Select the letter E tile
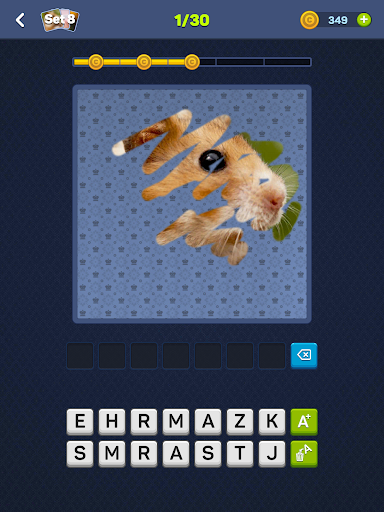This screenshot has width=384, height=512. [80, 422]
